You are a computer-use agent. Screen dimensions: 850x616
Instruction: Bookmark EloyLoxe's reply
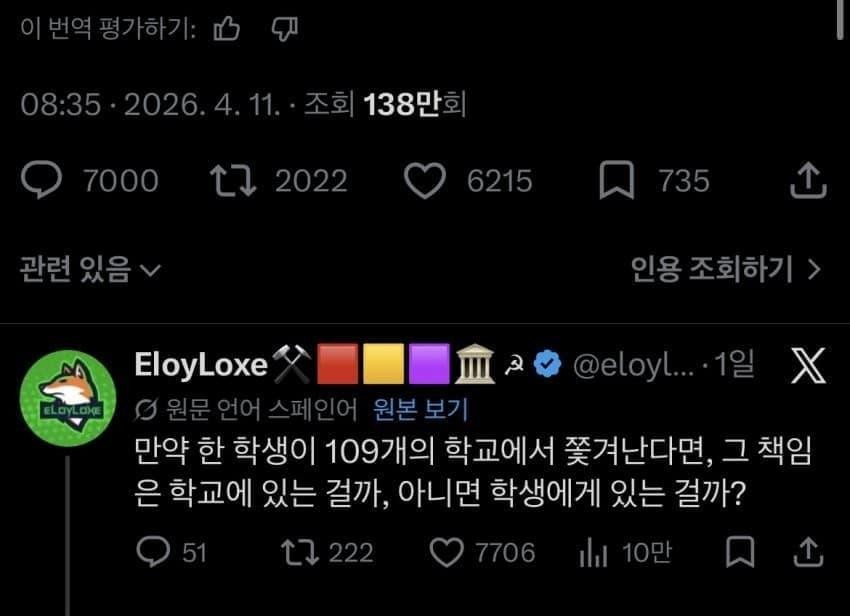click(x=739, y=552)
